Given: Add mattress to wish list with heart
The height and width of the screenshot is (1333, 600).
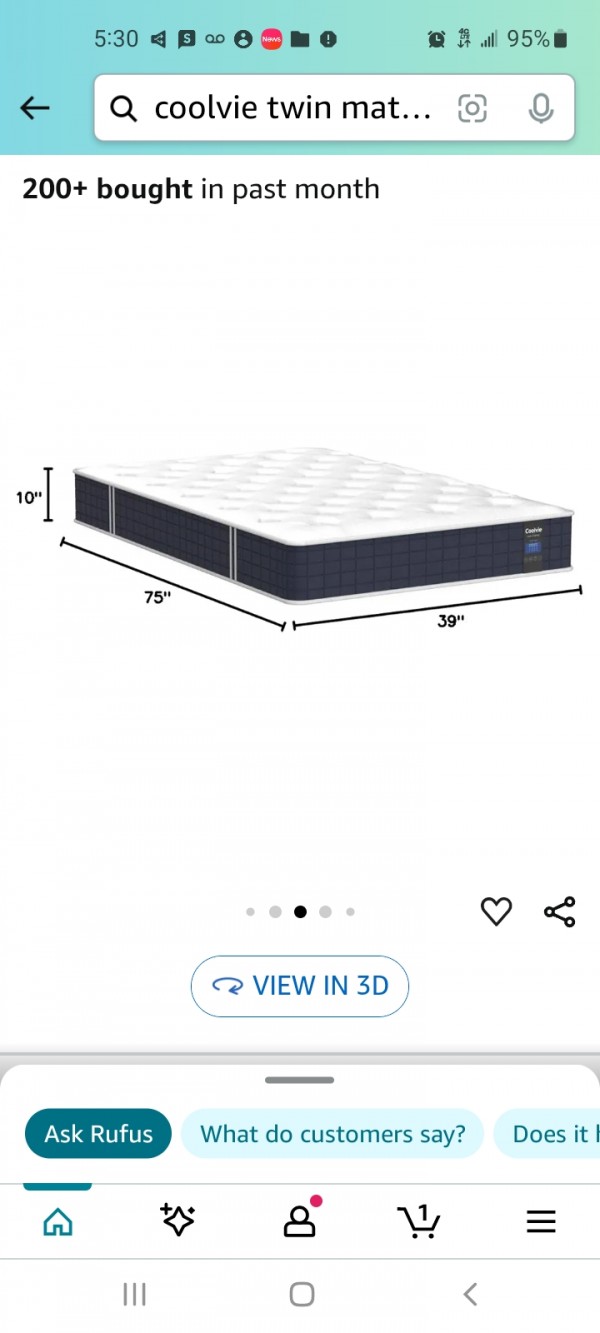Looking at the screenshot, I should tap(496, 911).
